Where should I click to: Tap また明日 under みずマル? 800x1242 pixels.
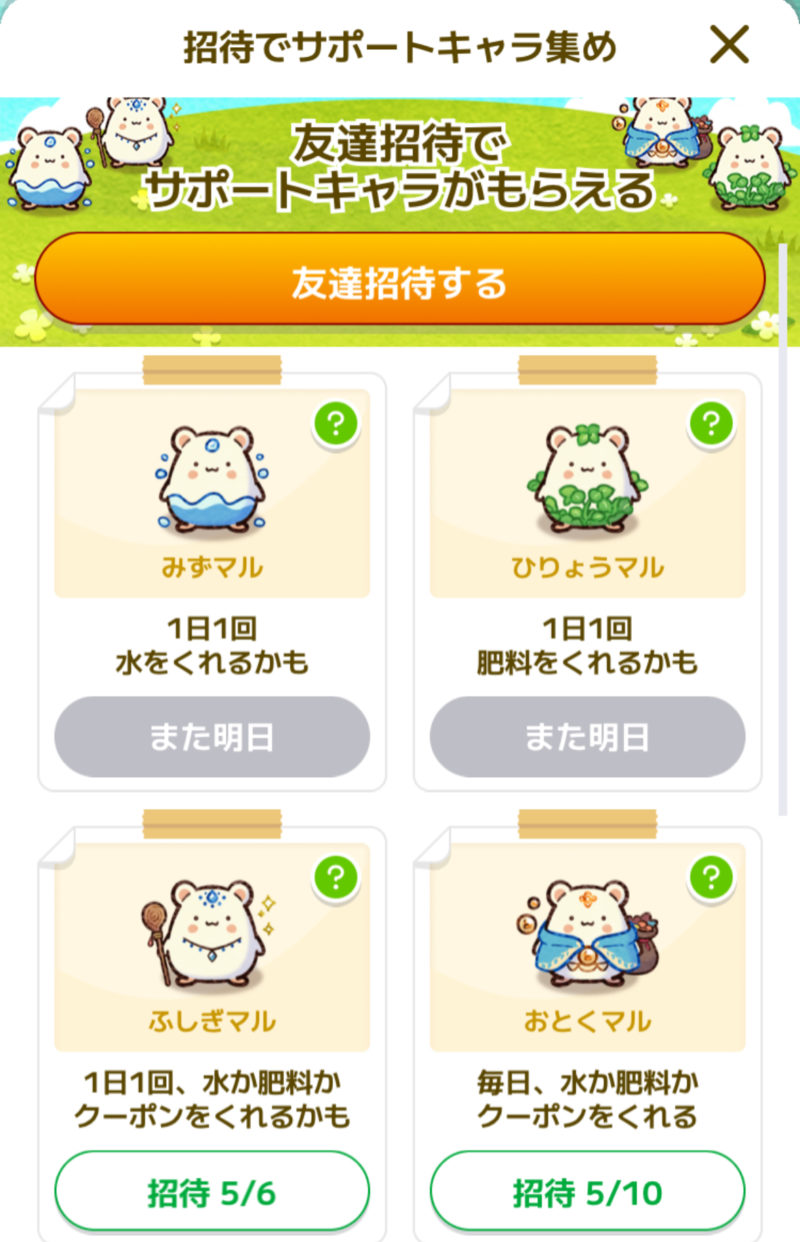pos(212,737)
